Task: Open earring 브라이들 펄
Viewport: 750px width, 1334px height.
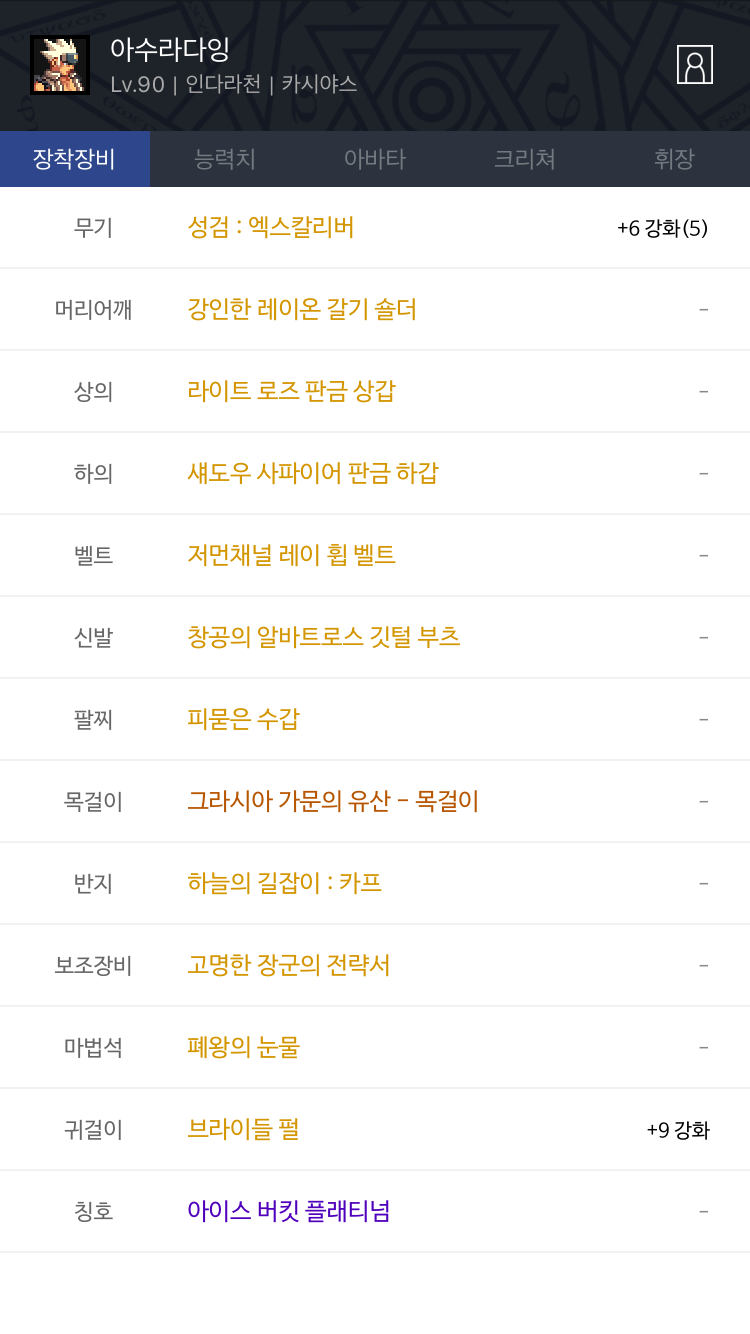Action: click(x=243, y=1129)
